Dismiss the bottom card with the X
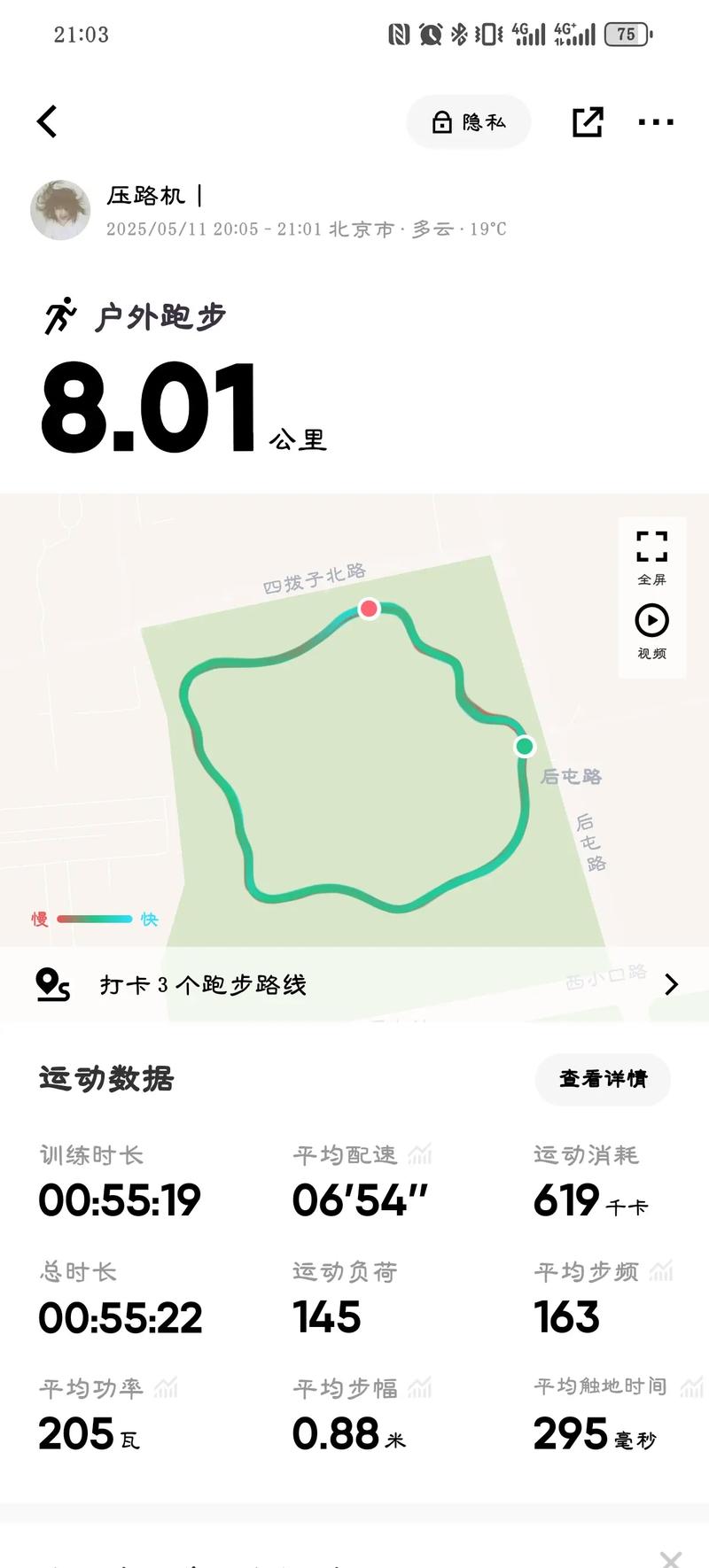 click(671, 1558)
